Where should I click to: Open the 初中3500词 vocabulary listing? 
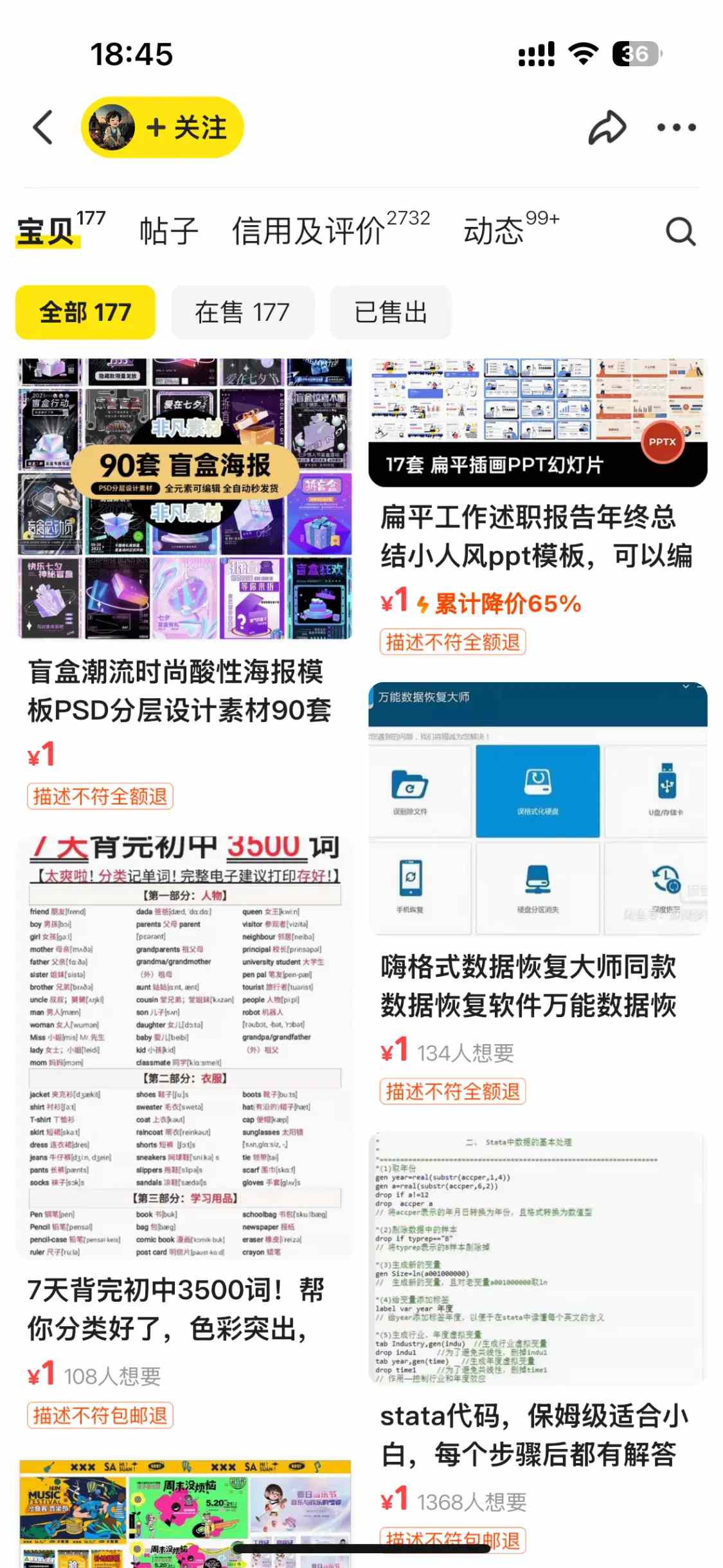click(185, 1044)
